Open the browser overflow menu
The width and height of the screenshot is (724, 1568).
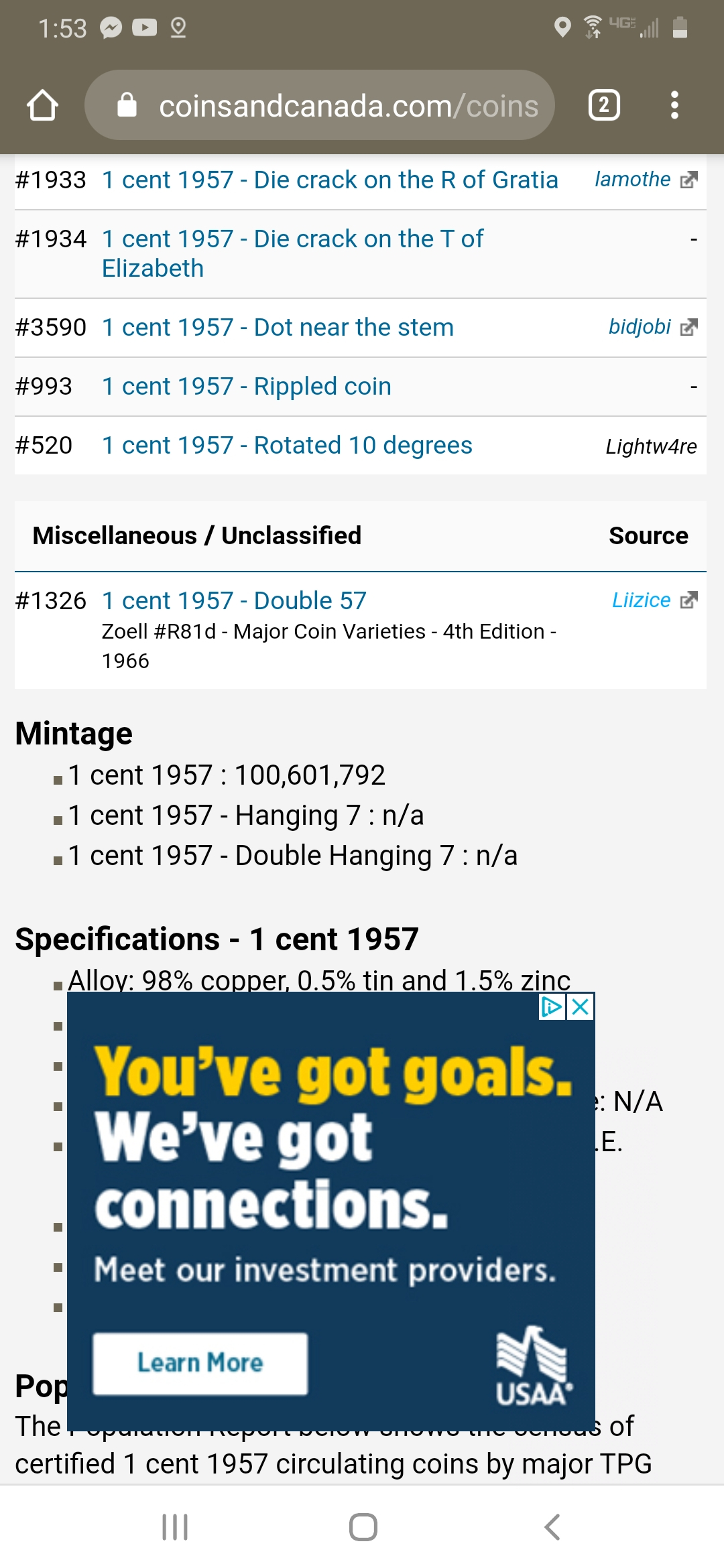pos(674,105)
